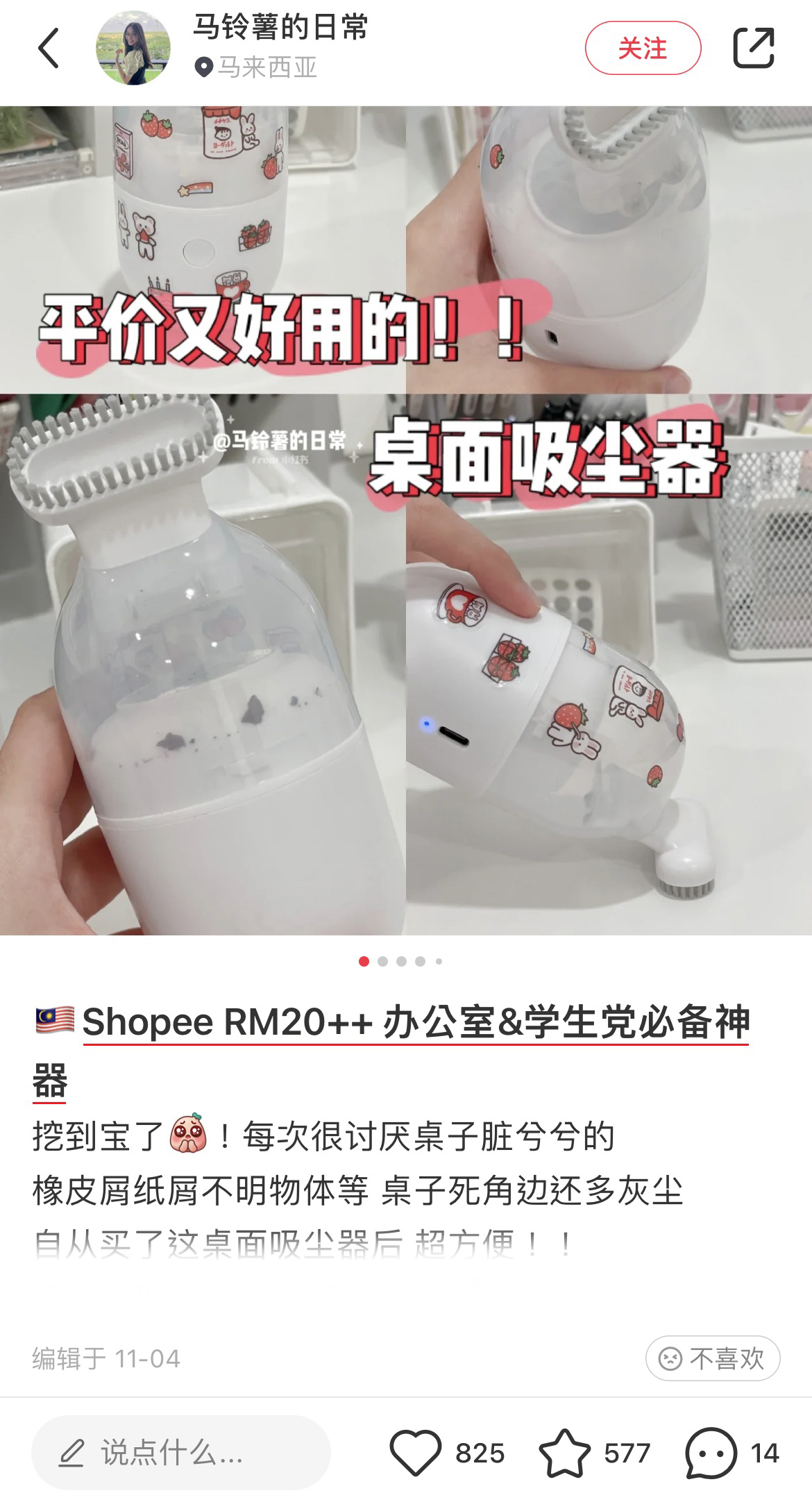
Task: Open the desk vacuum post image
Action: coord(406,521)
